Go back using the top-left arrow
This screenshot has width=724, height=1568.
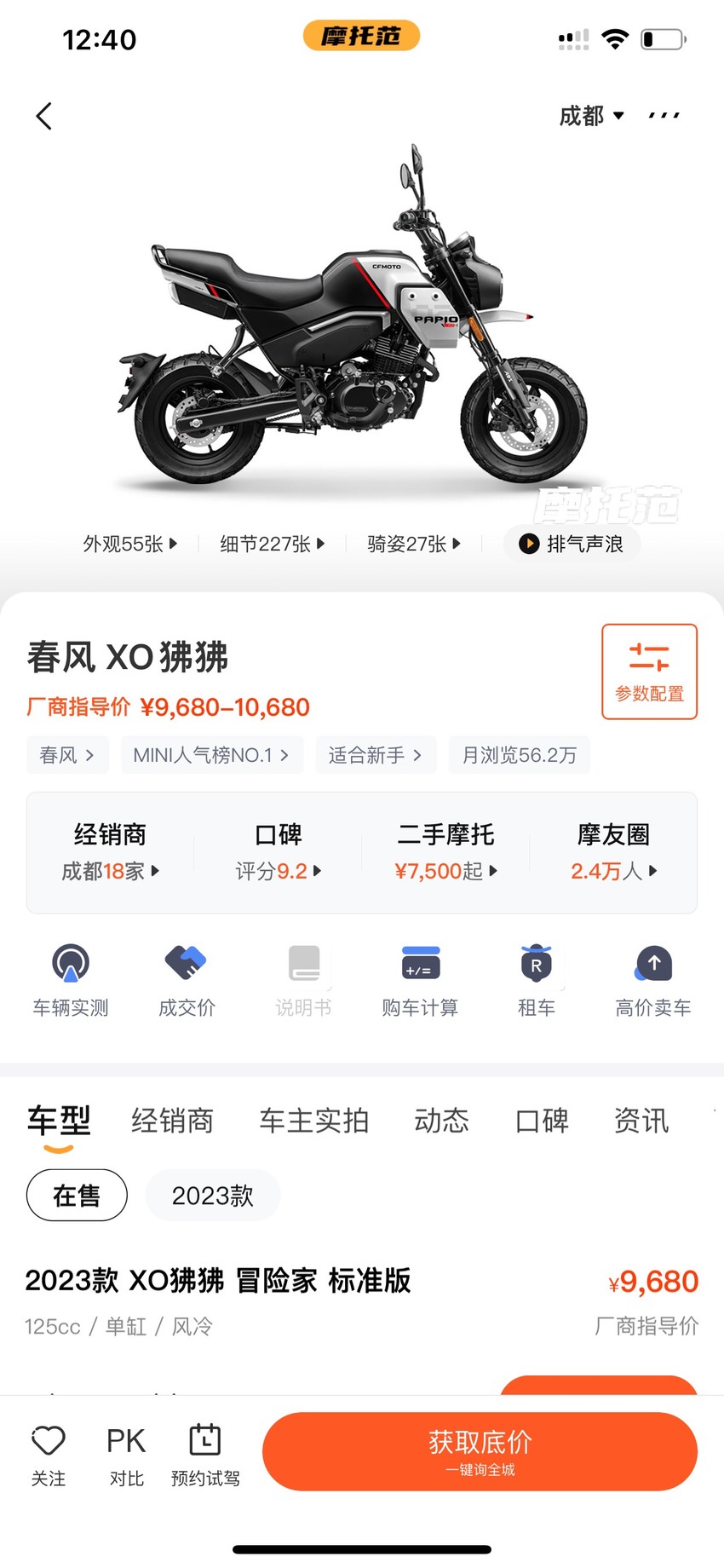tap(44, 116)
